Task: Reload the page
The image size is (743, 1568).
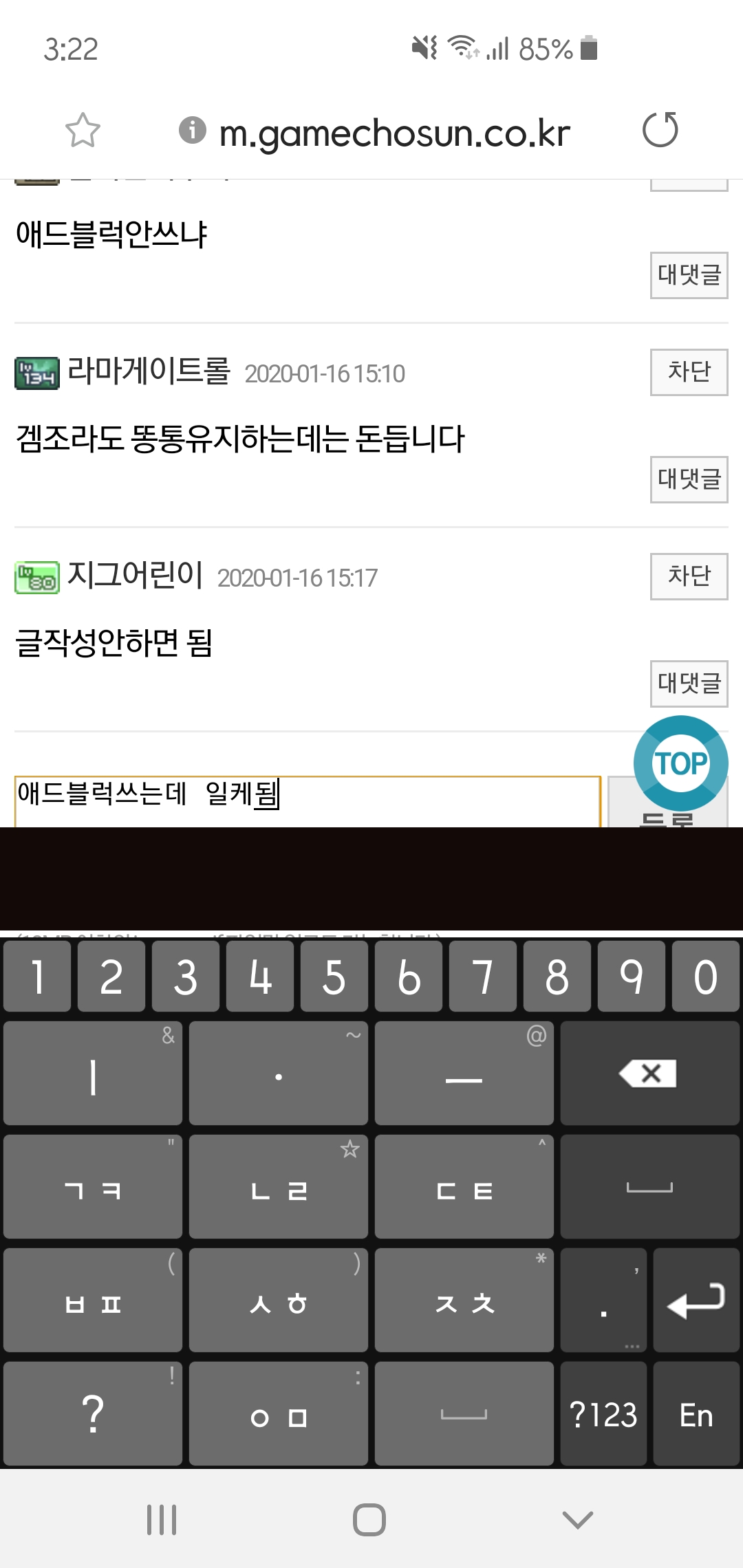Action: click(x=660, y=130)
